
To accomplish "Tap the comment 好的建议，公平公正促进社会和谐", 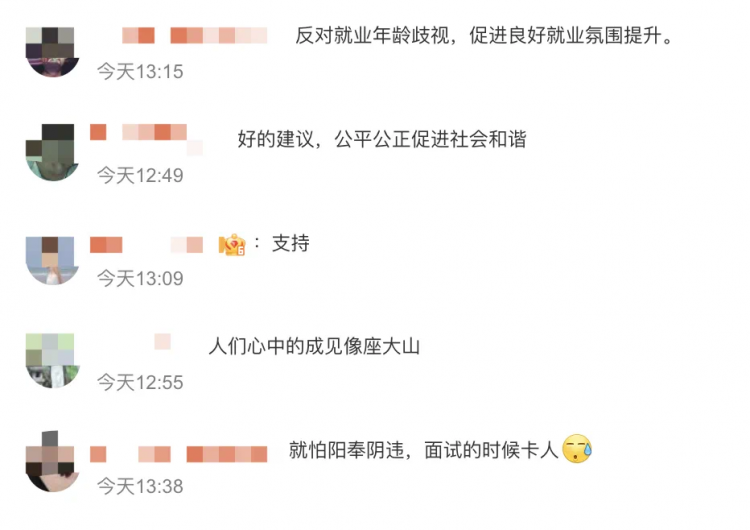I will (381, 140).
